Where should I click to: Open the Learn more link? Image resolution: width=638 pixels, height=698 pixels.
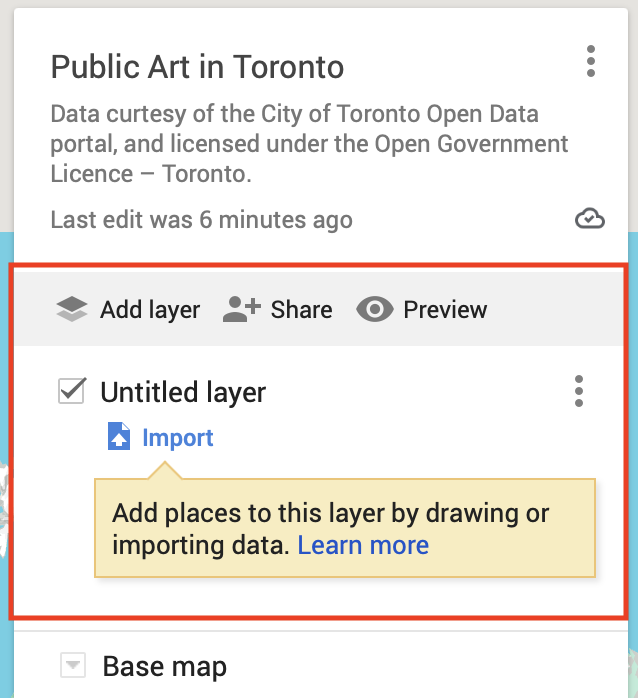pos(363,545)
